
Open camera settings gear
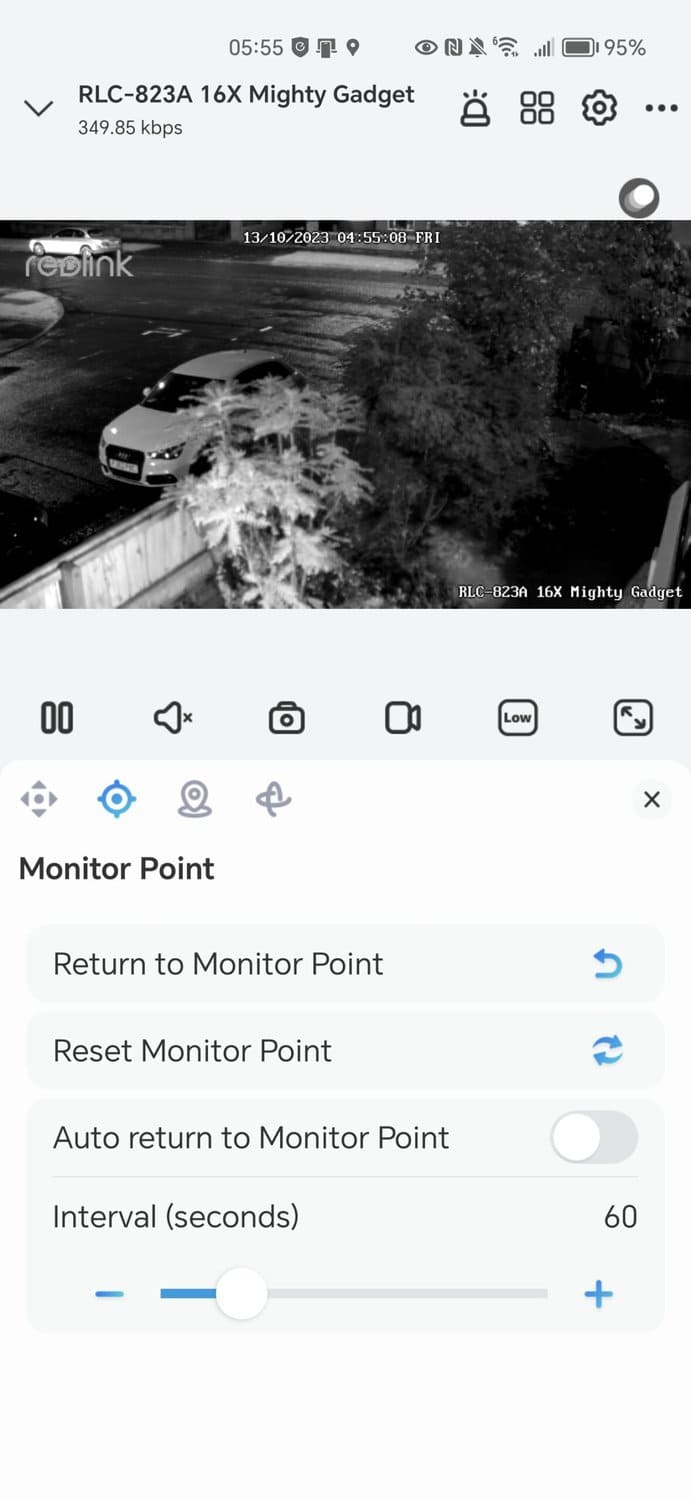tap(599, 108)
